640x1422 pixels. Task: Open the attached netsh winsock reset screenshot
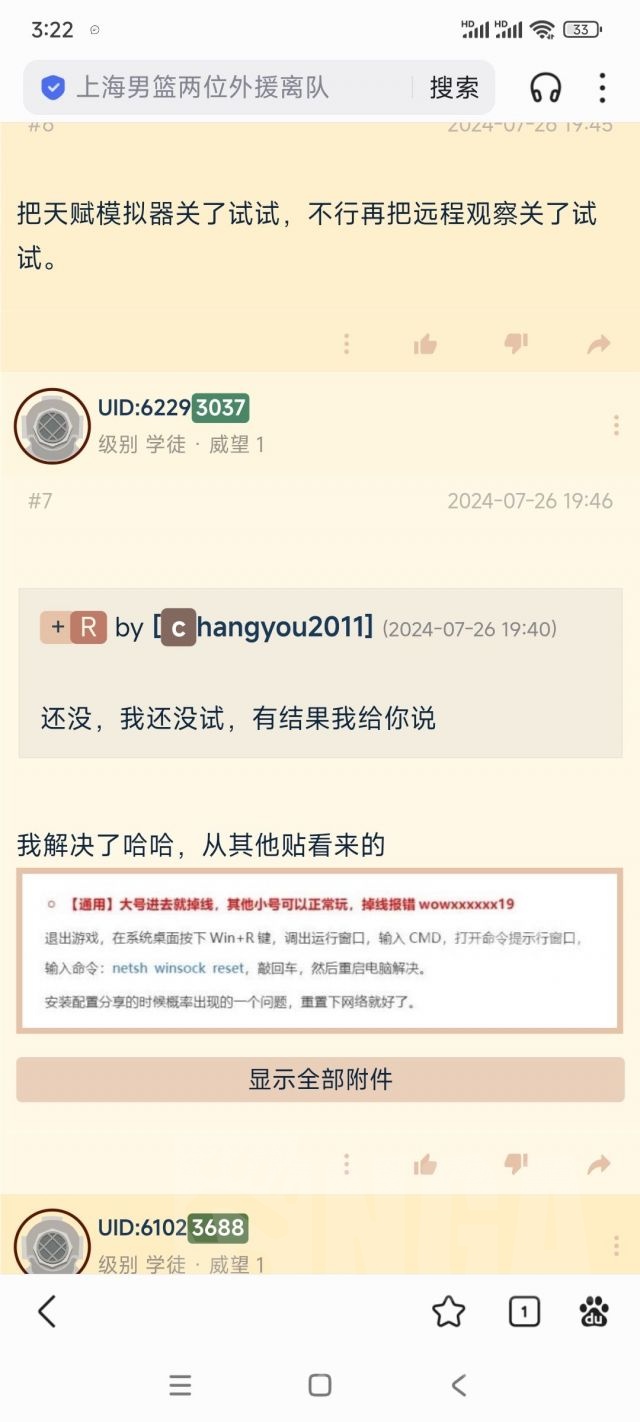(x=320, y=951)
